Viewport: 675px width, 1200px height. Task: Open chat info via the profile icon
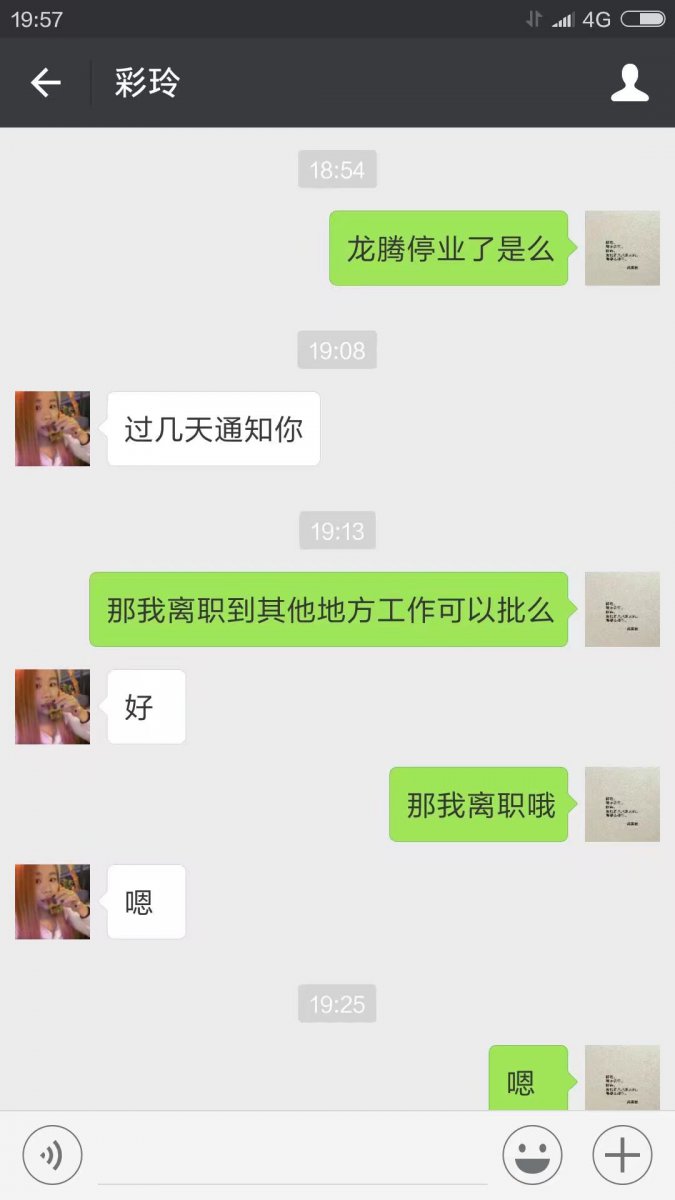tap(629, 84)
